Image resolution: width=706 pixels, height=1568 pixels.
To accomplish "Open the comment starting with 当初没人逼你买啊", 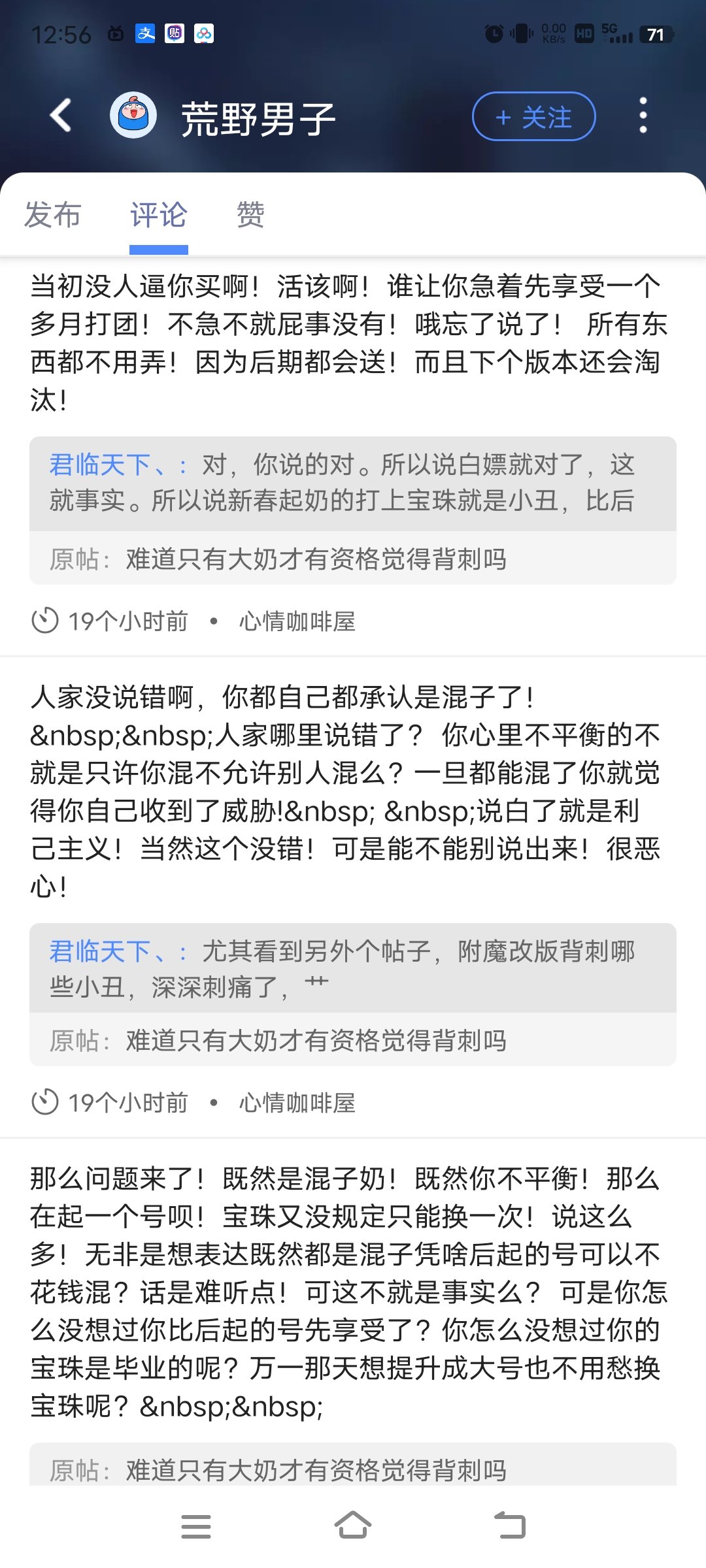I will coord(346,342).
